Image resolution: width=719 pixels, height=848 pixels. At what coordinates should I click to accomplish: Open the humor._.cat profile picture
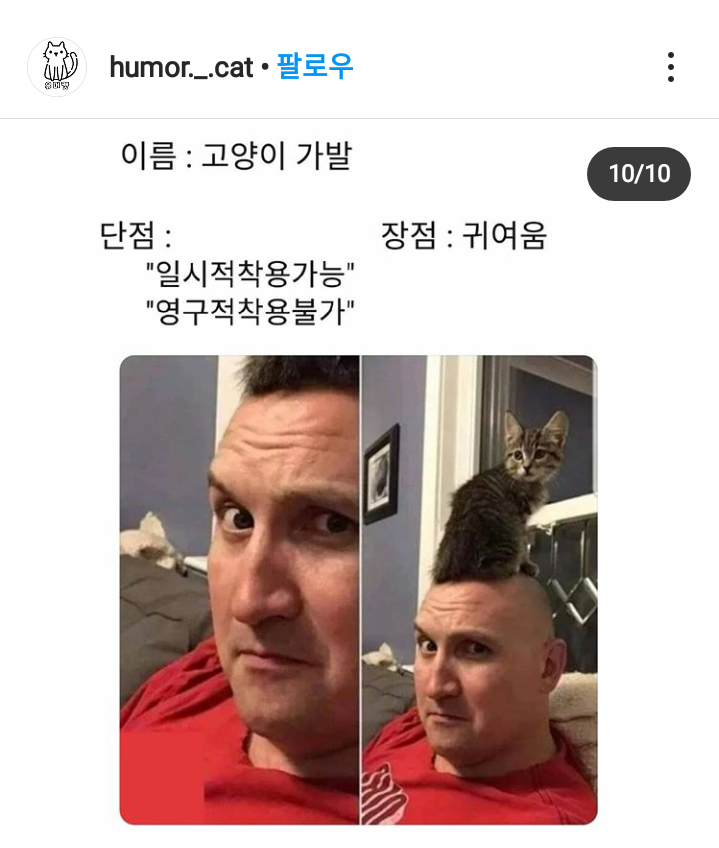click(57, 67)
